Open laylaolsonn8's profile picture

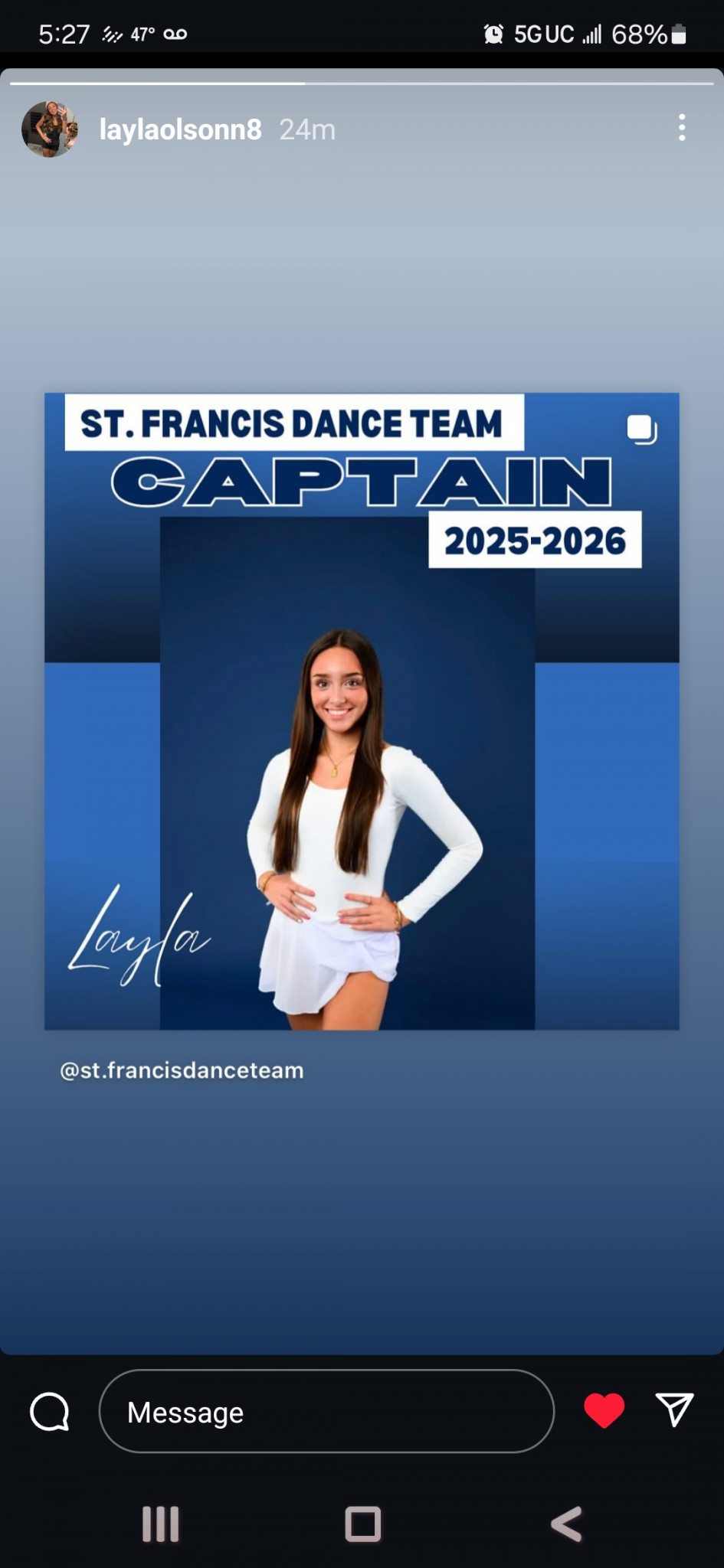click(x=50, y=129)
